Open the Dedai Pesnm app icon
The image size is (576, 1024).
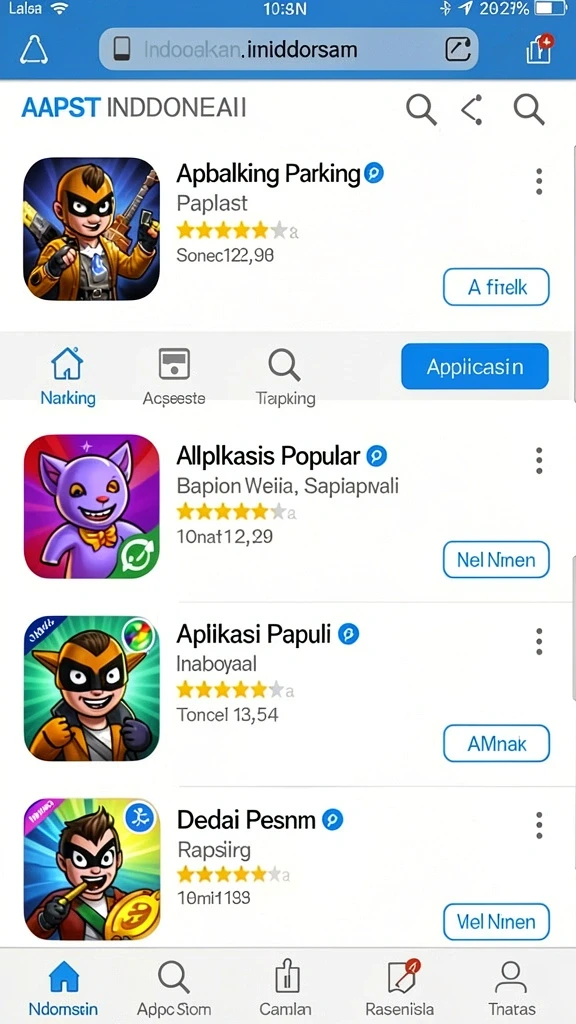click(x=91, y=869)
